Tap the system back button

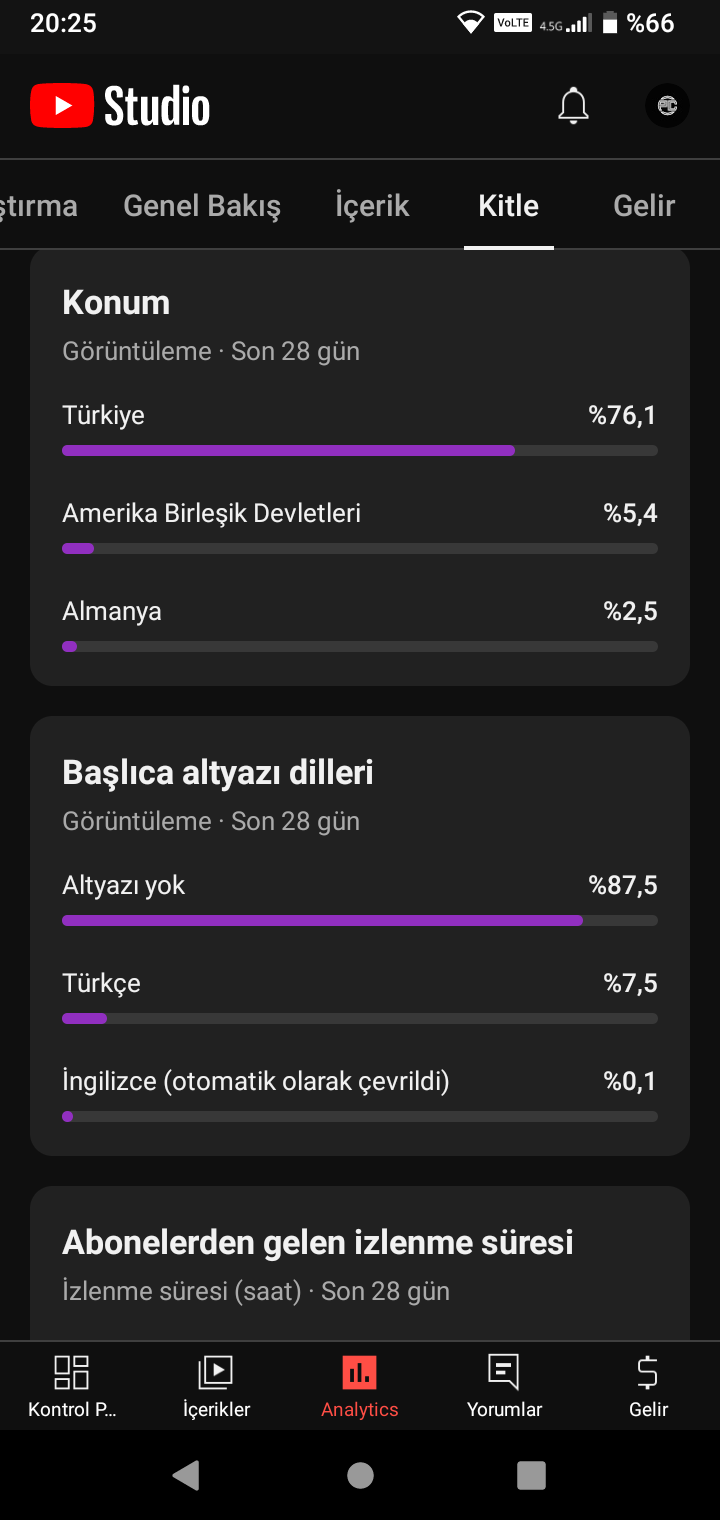tap(186, 1475)
